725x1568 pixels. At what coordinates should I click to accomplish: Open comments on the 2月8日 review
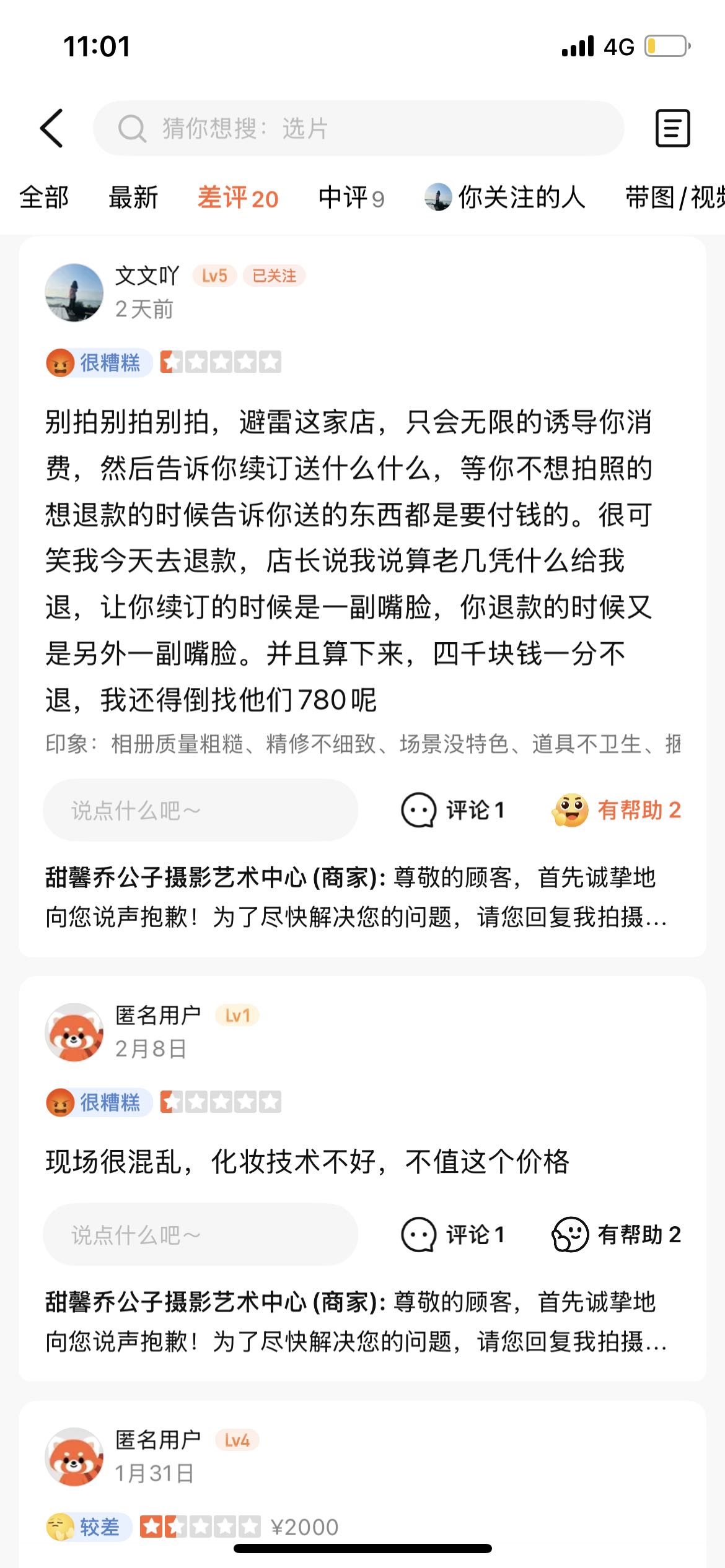453,1235
